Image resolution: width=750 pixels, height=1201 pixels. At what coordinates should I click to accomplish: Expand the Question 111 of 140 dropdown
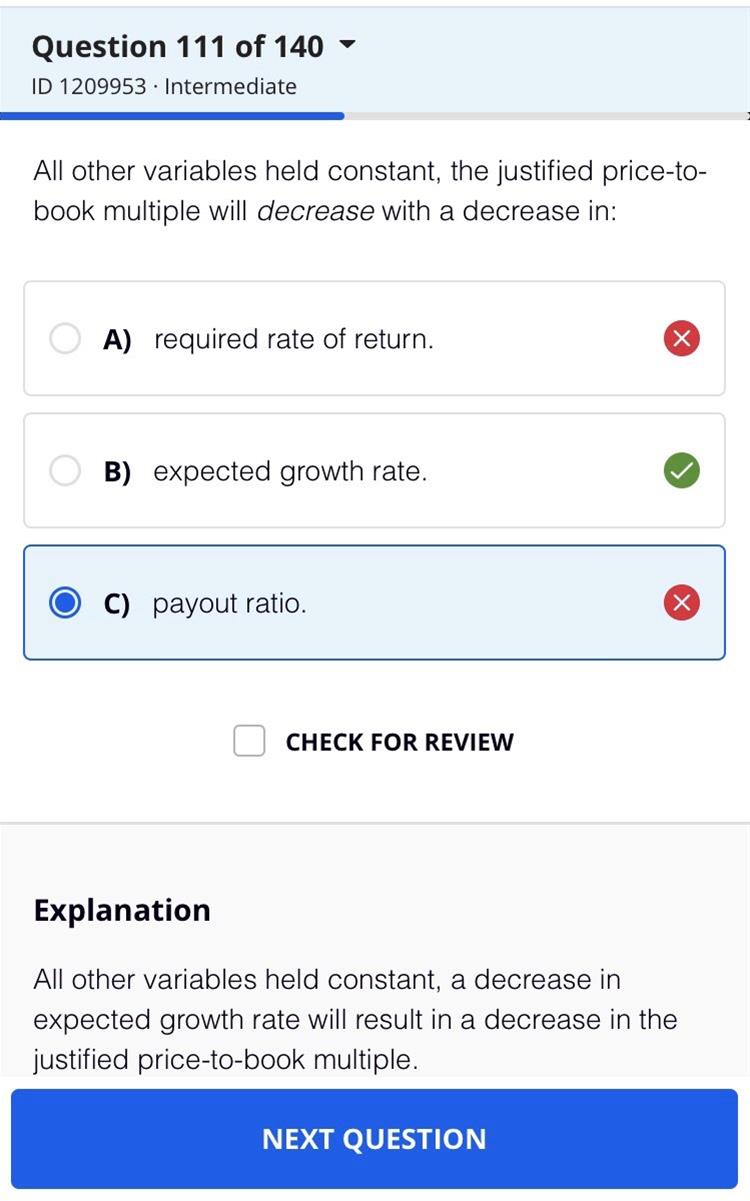347,46
